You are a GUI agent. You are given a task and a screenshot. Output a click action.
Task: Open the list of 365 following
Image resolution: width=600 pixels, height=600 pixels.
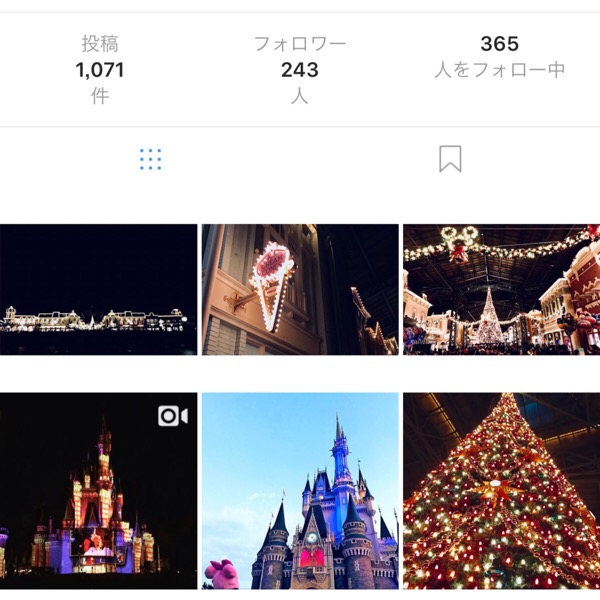click(499, 57)
